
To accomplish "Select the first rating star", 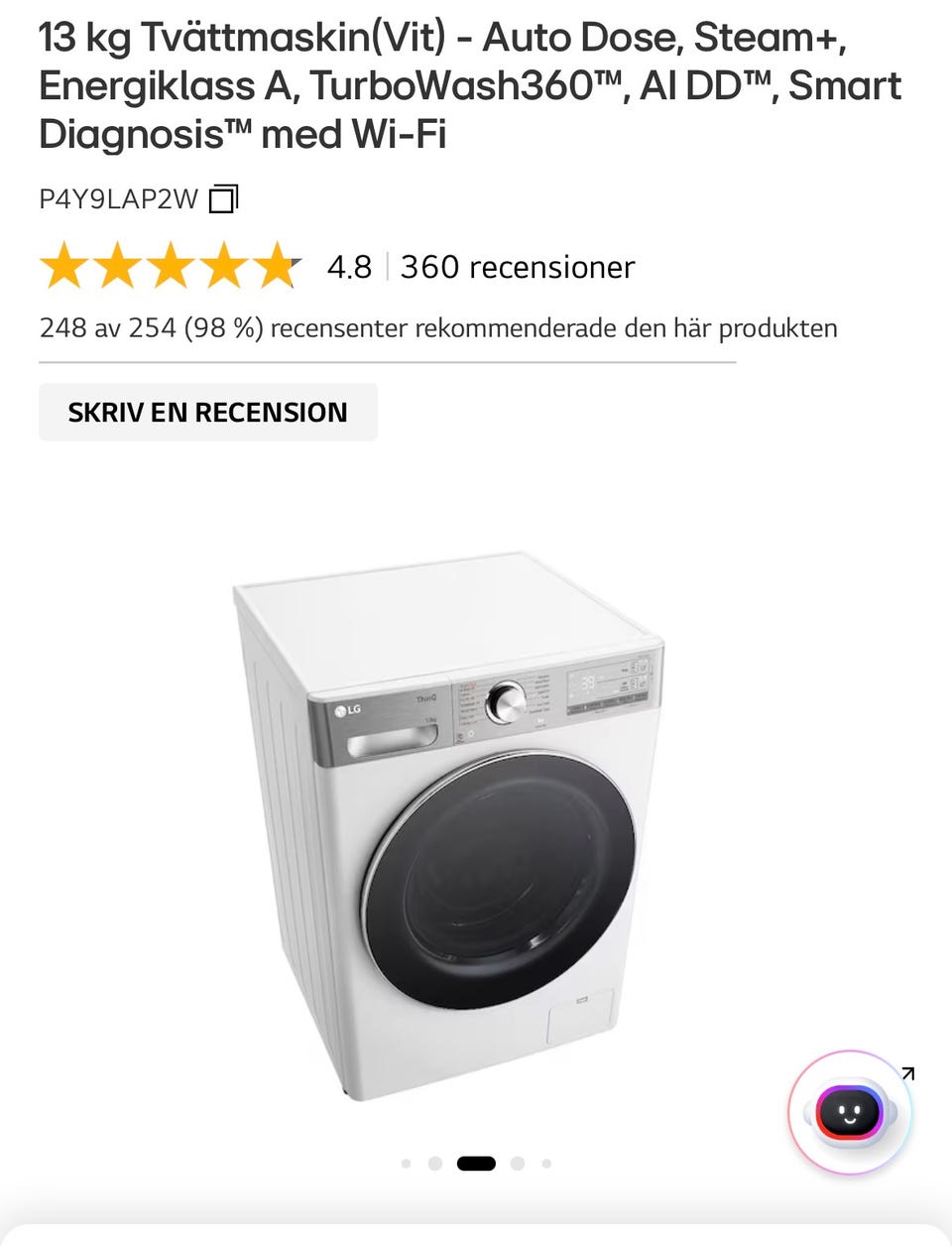I will tap(65, 265).
